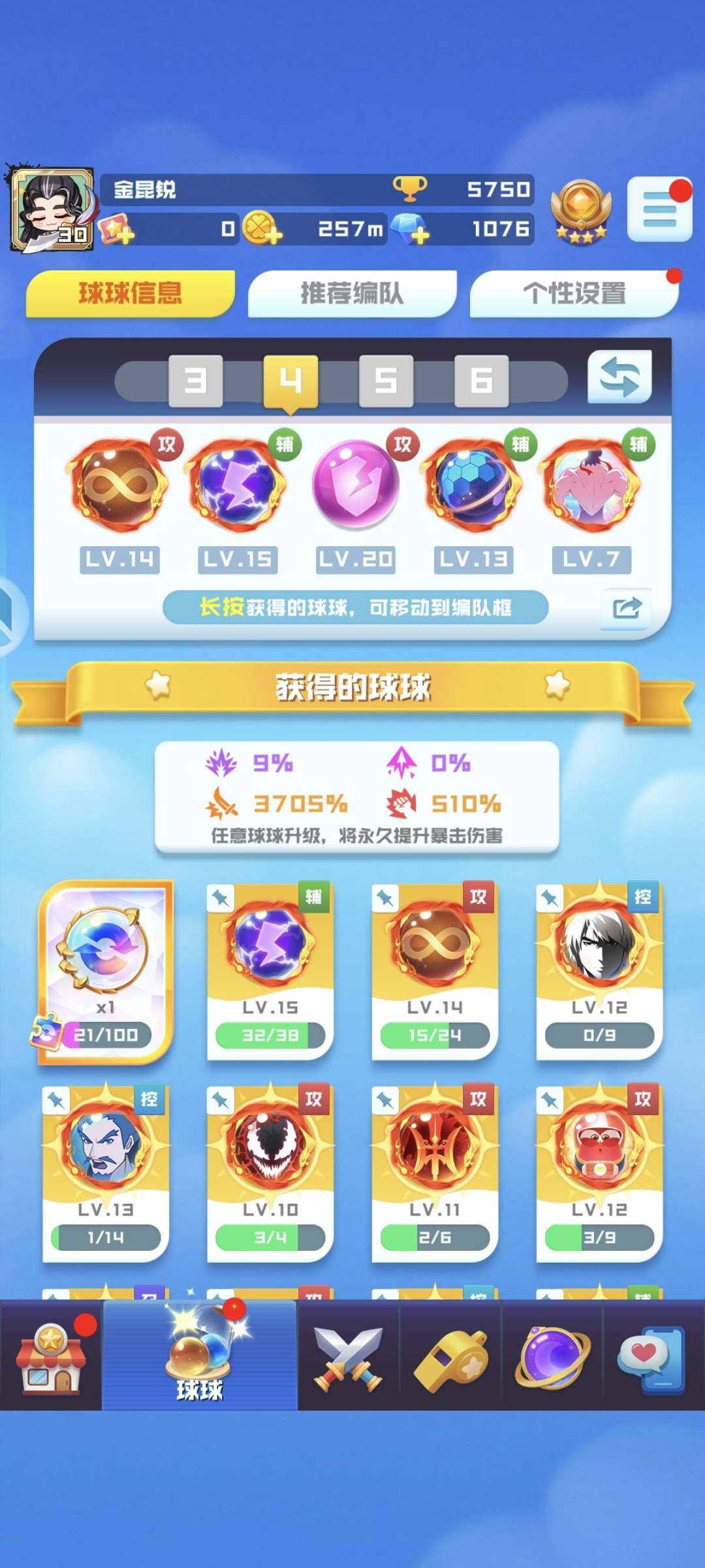
Task: Select team slot number 6
Action: [x=481, y=380]
